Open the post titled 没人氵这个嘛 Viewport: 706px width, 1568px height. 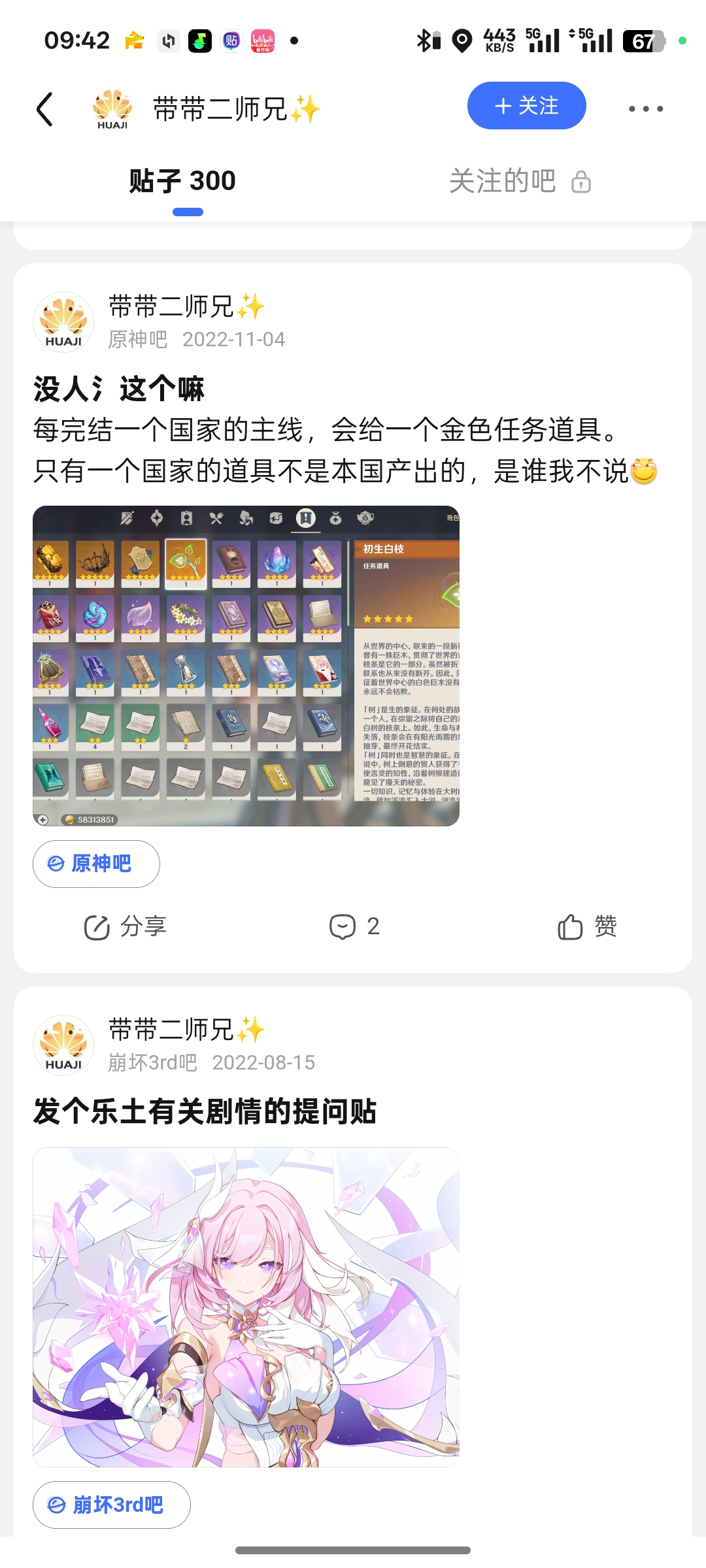pos(119,389)
